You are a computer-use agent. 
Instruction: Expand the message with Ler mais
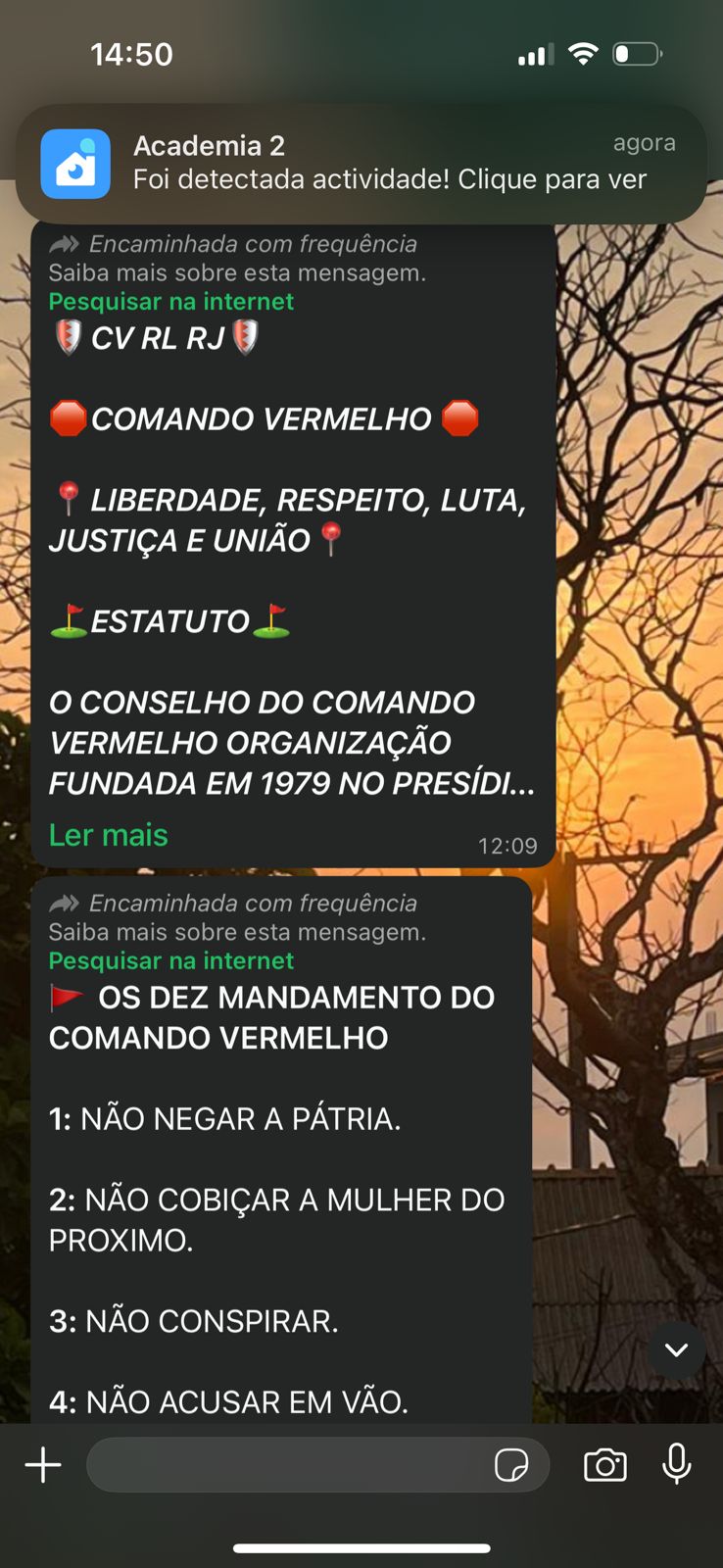click(x=109, y=835)
